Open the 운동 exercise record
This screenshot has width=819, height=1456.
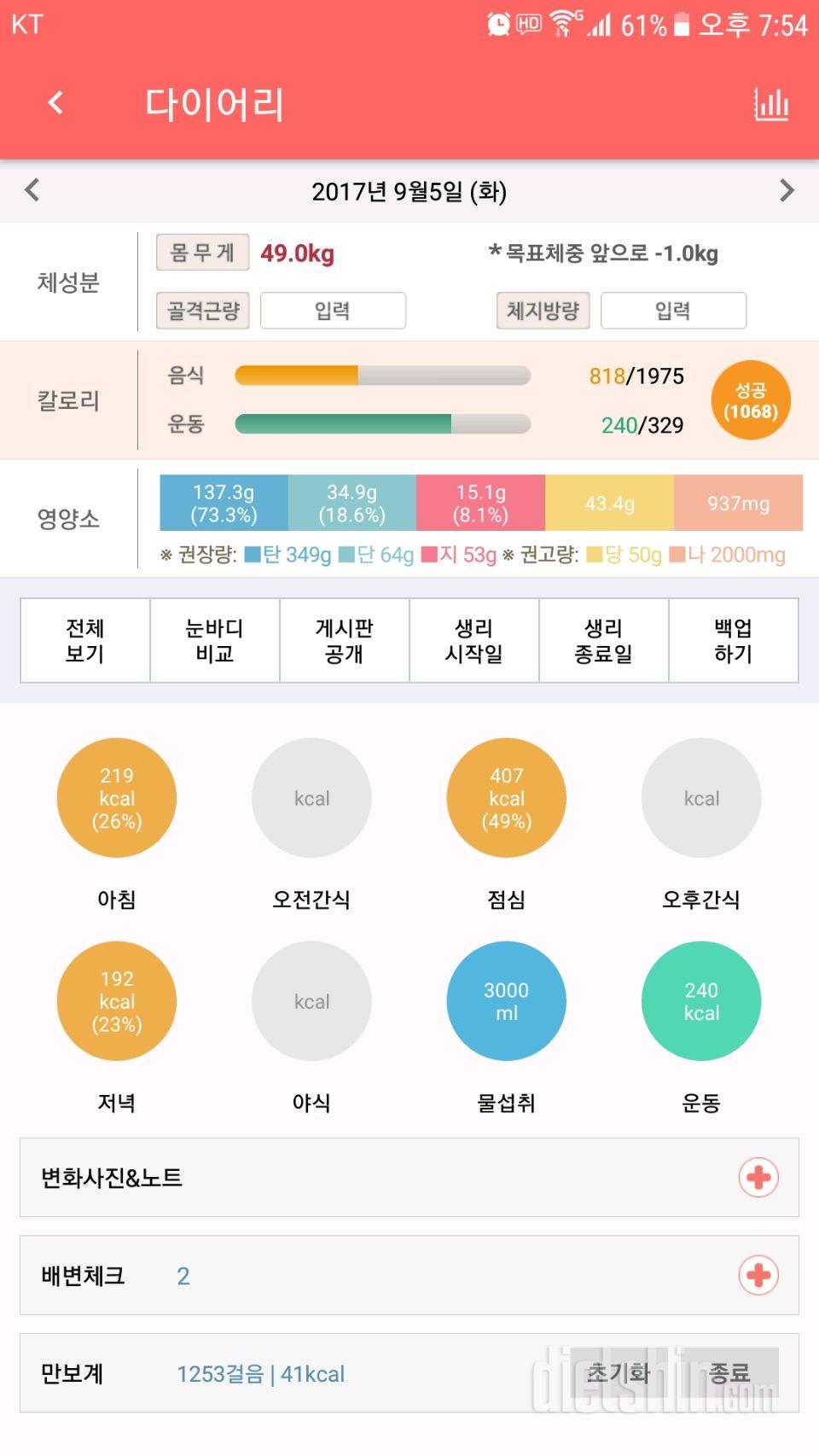click(x=701, y=1001)
